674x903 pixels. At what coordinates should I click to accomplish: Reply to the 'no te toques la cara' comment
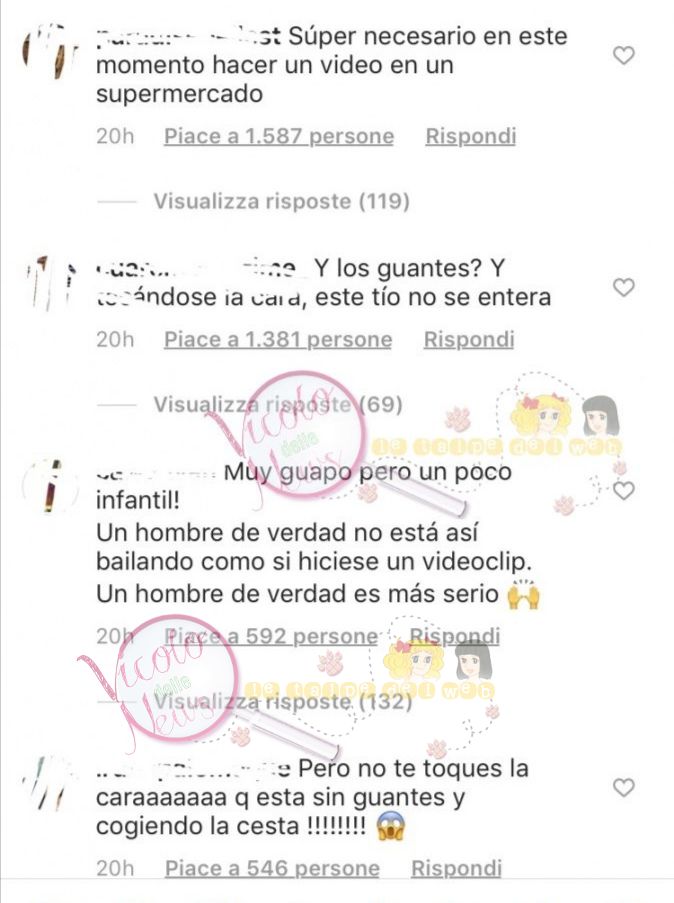click(456, 868)
